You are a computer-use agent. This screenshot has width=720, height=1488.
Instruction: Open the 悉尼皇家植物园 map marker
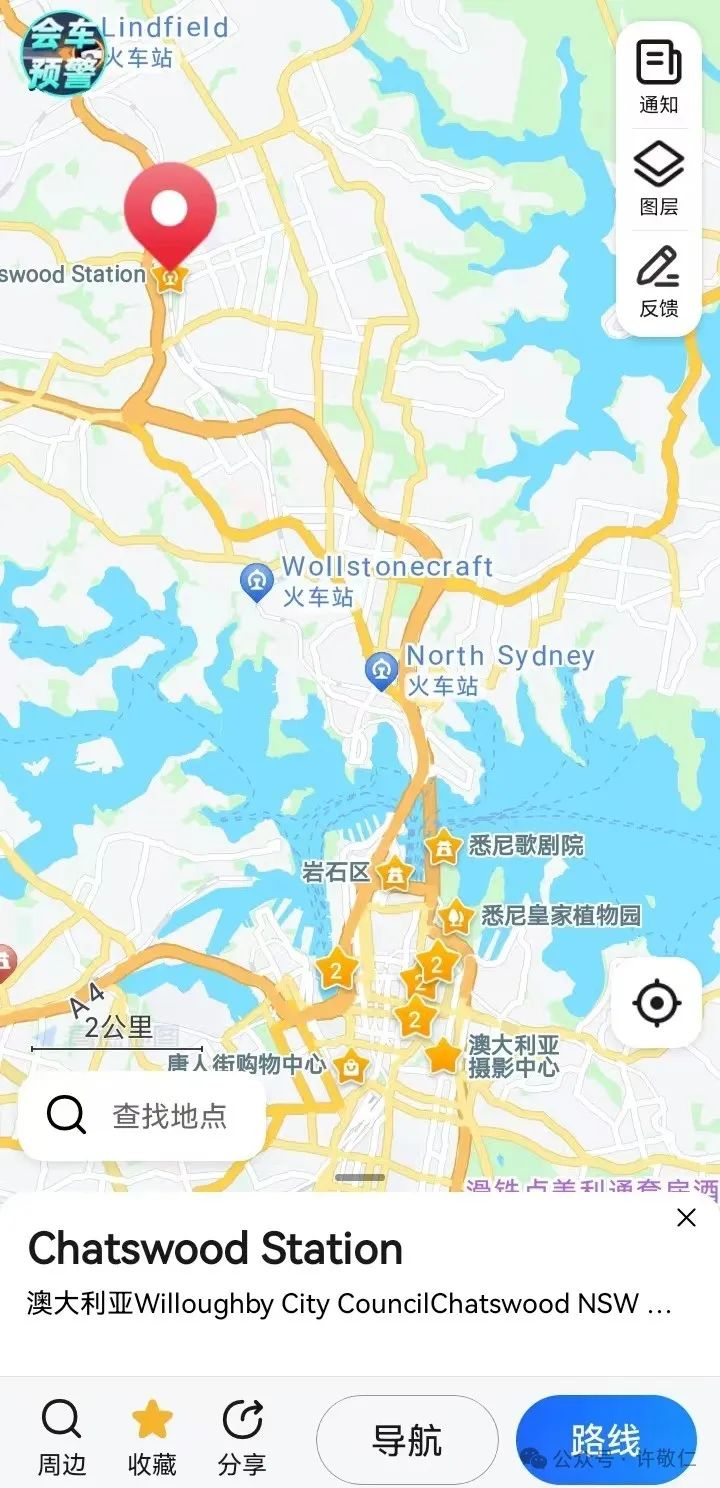(x=455, y=915)
